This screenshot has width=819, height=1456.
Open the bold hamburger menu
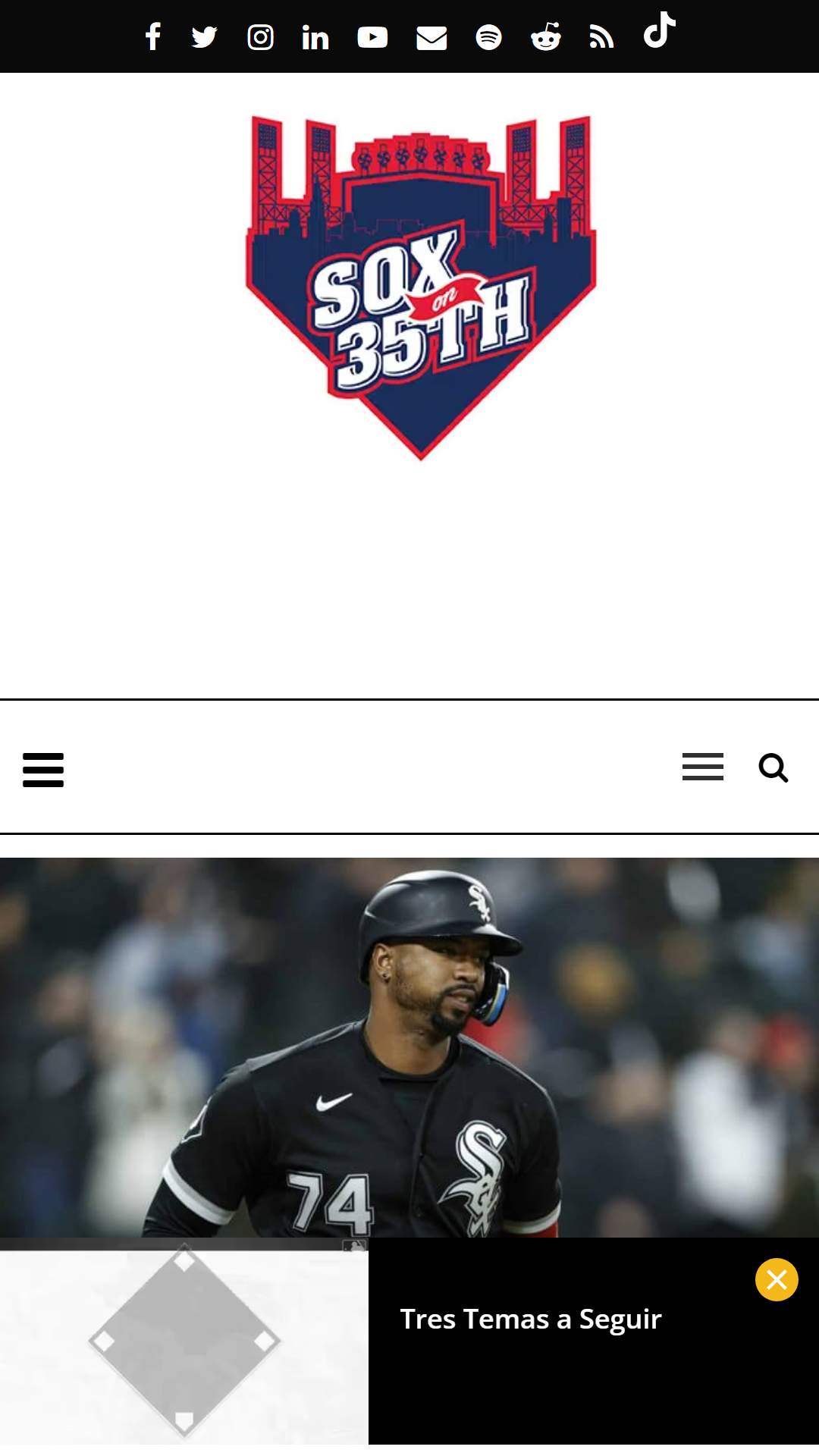click(43, 770)
